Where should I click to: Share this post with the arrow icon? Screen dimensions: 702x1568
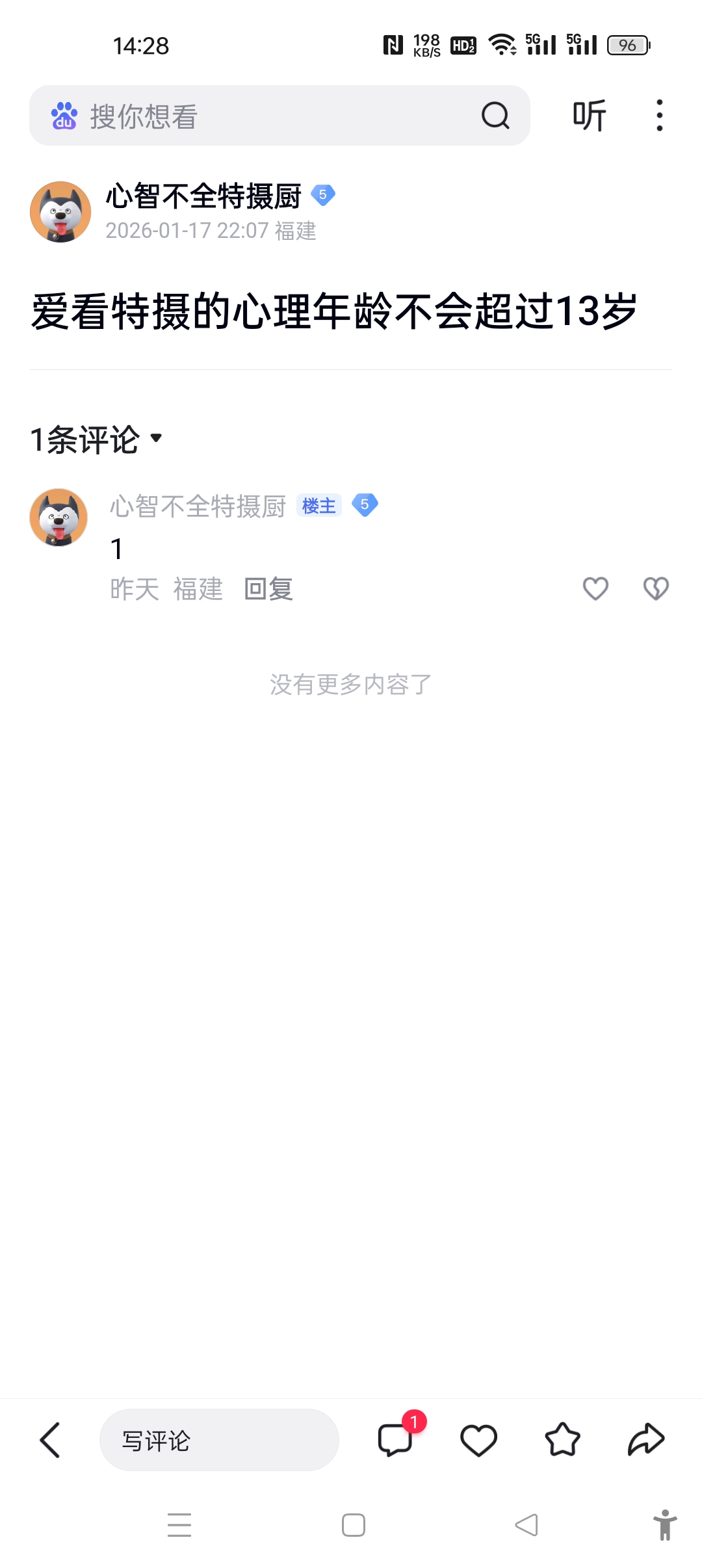[x=646, y=1439]
